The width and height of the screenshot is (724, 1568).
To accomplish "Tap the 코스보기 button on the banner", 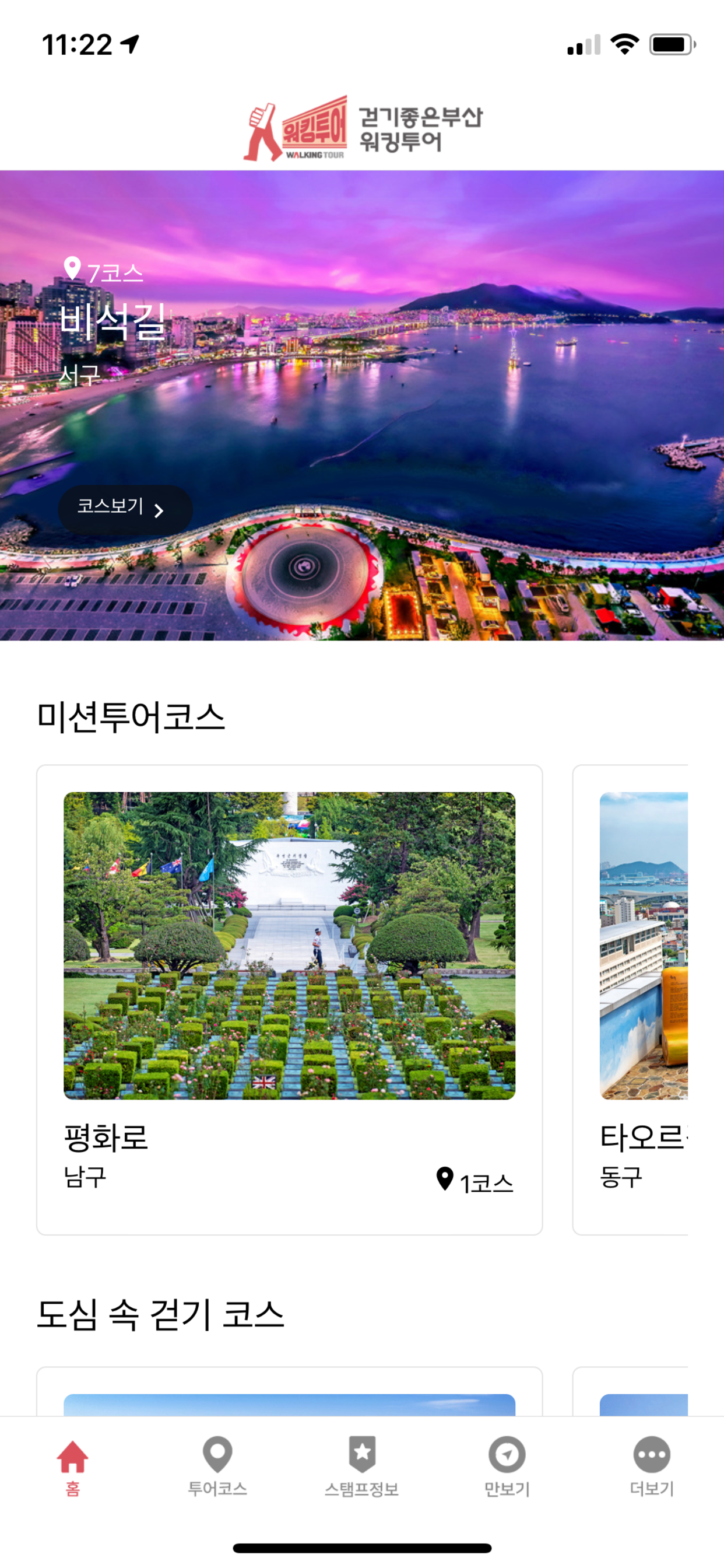I will click(125, 509).
